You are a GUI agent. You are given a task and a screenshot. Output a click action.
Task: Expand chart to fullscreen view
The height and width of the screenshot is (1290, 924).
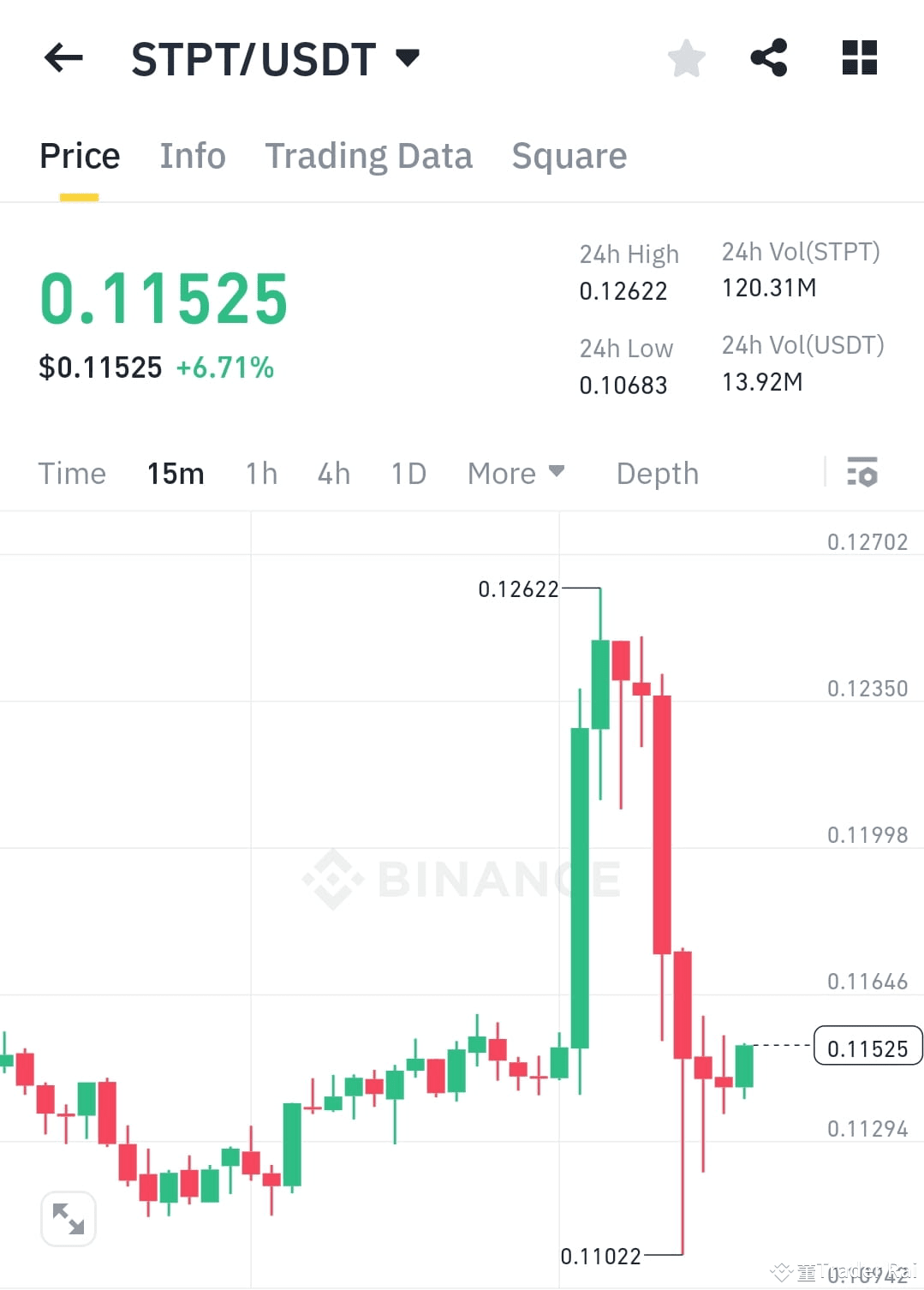pos(69,1218)
